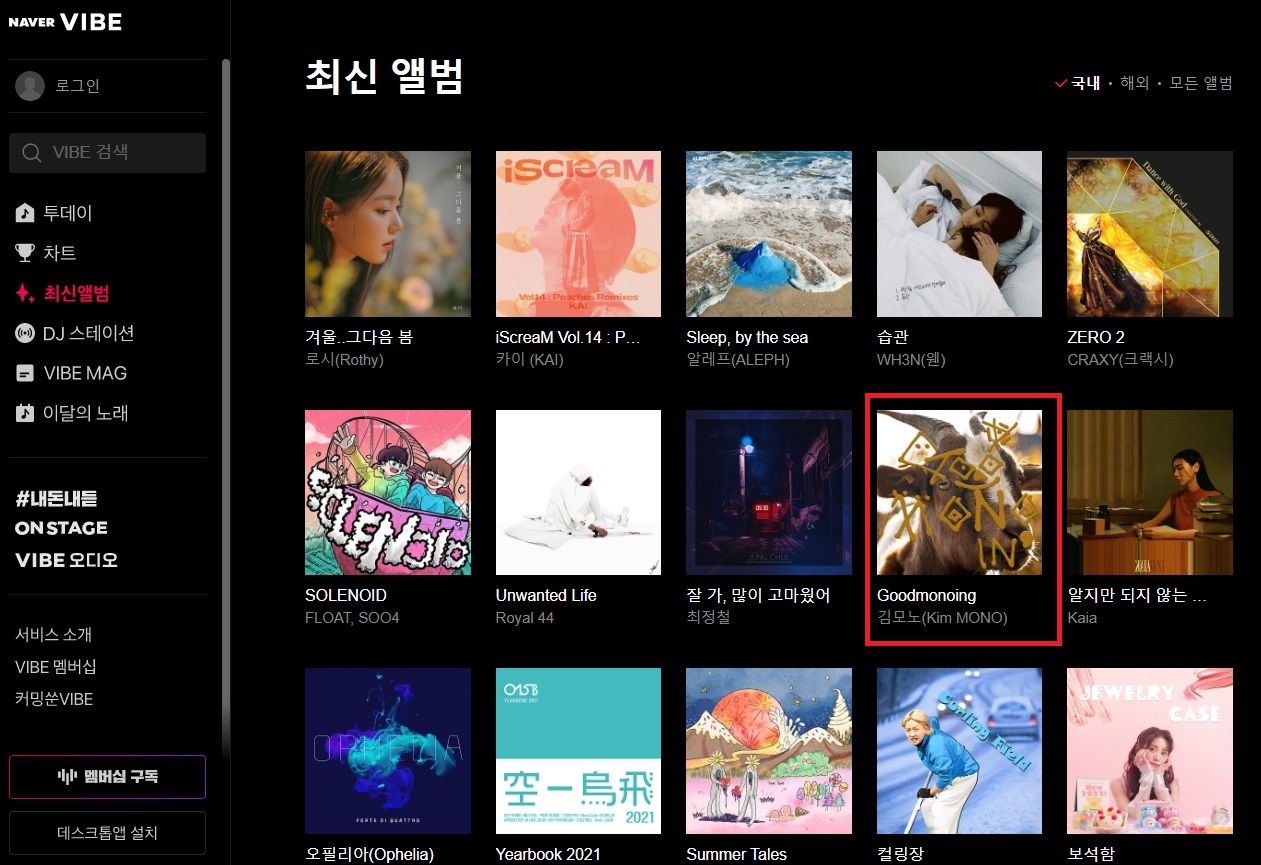Open DJ 스테이션

tap(88, 333)
